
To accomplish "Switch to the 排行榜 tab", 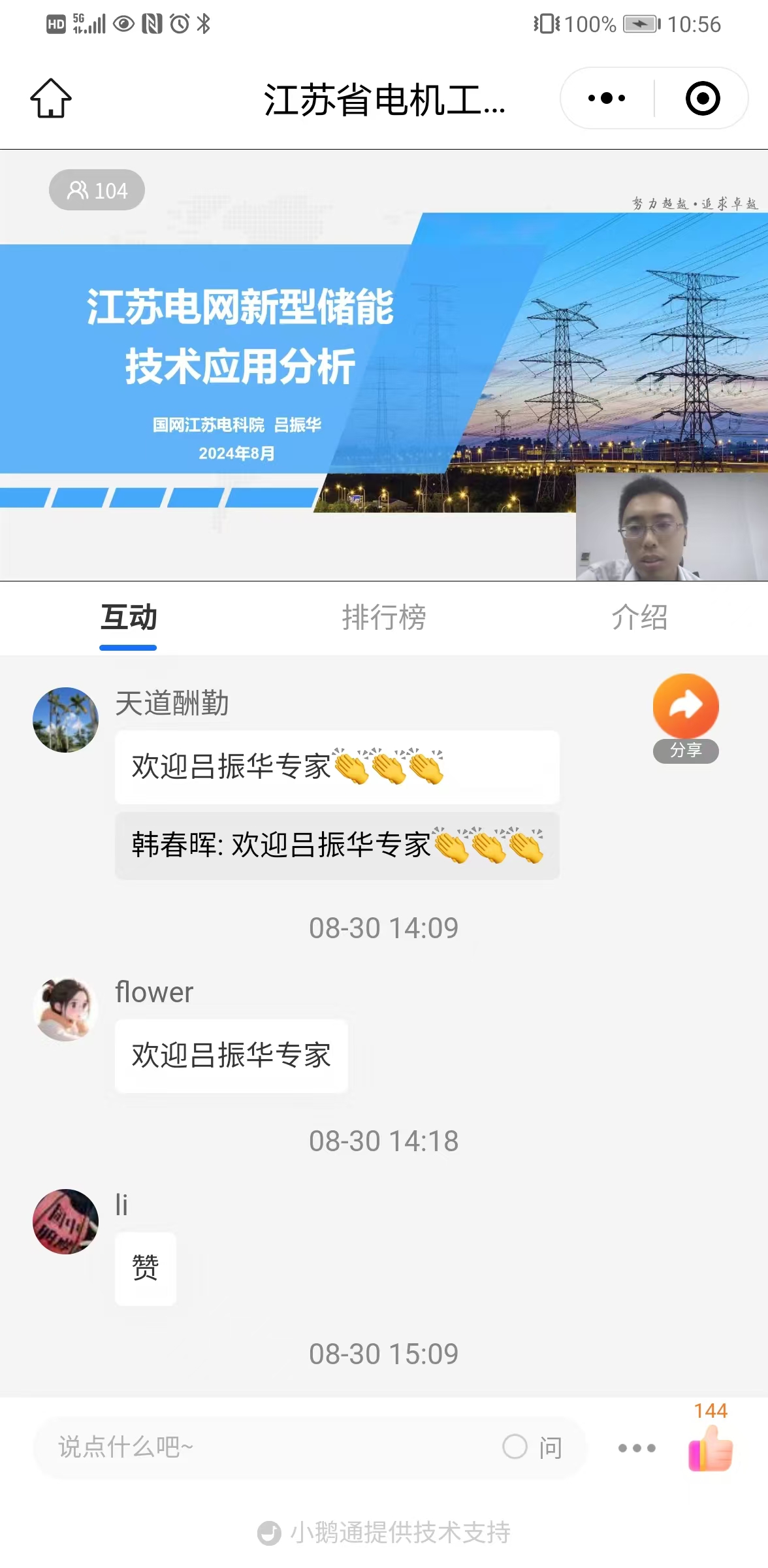I will tap(384, 617).
